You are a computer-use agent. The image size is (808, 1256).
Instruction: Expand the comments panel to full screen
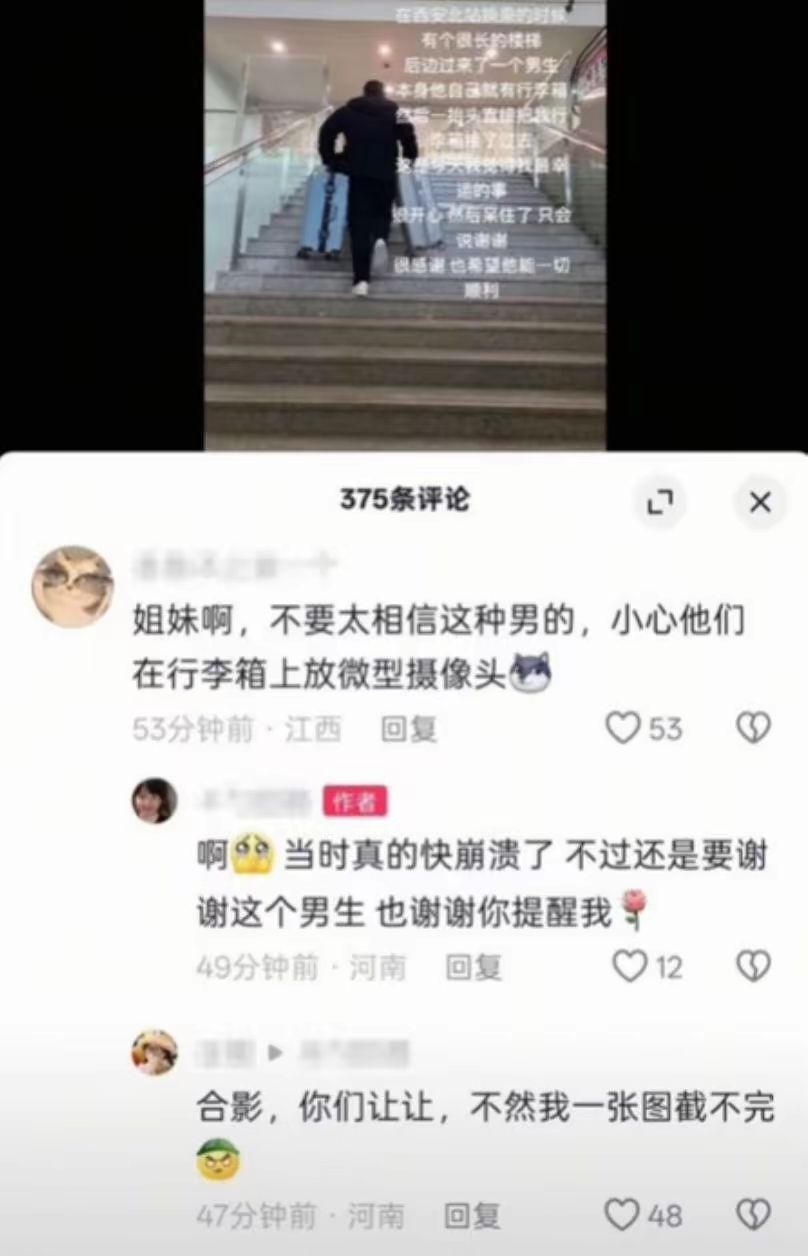[x=659, y=502]
